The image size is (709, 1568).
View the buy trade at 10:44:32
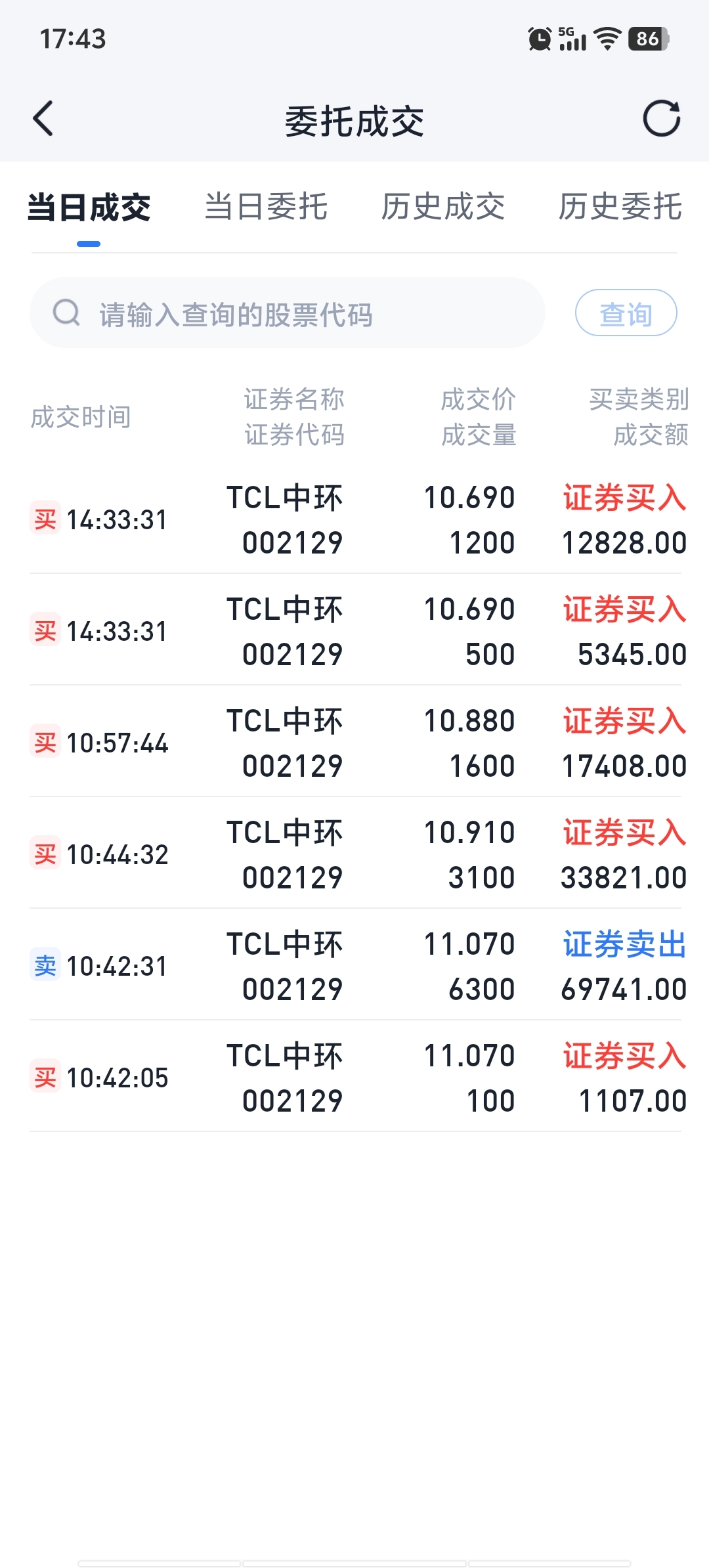pyautogui.click(x=354, y=854)
